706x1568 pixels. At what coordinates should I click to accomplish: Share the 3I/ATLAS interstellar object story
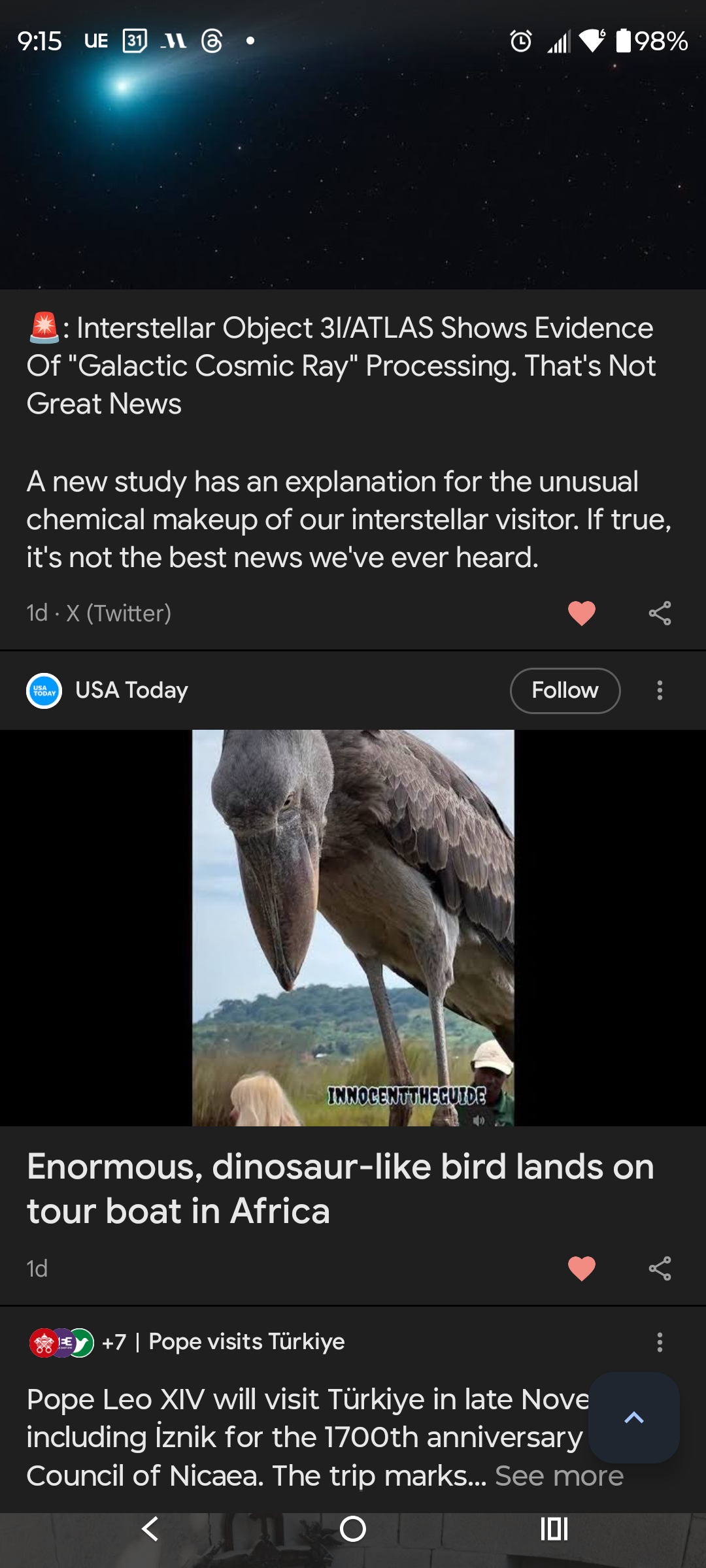click(x=660, y=613)
